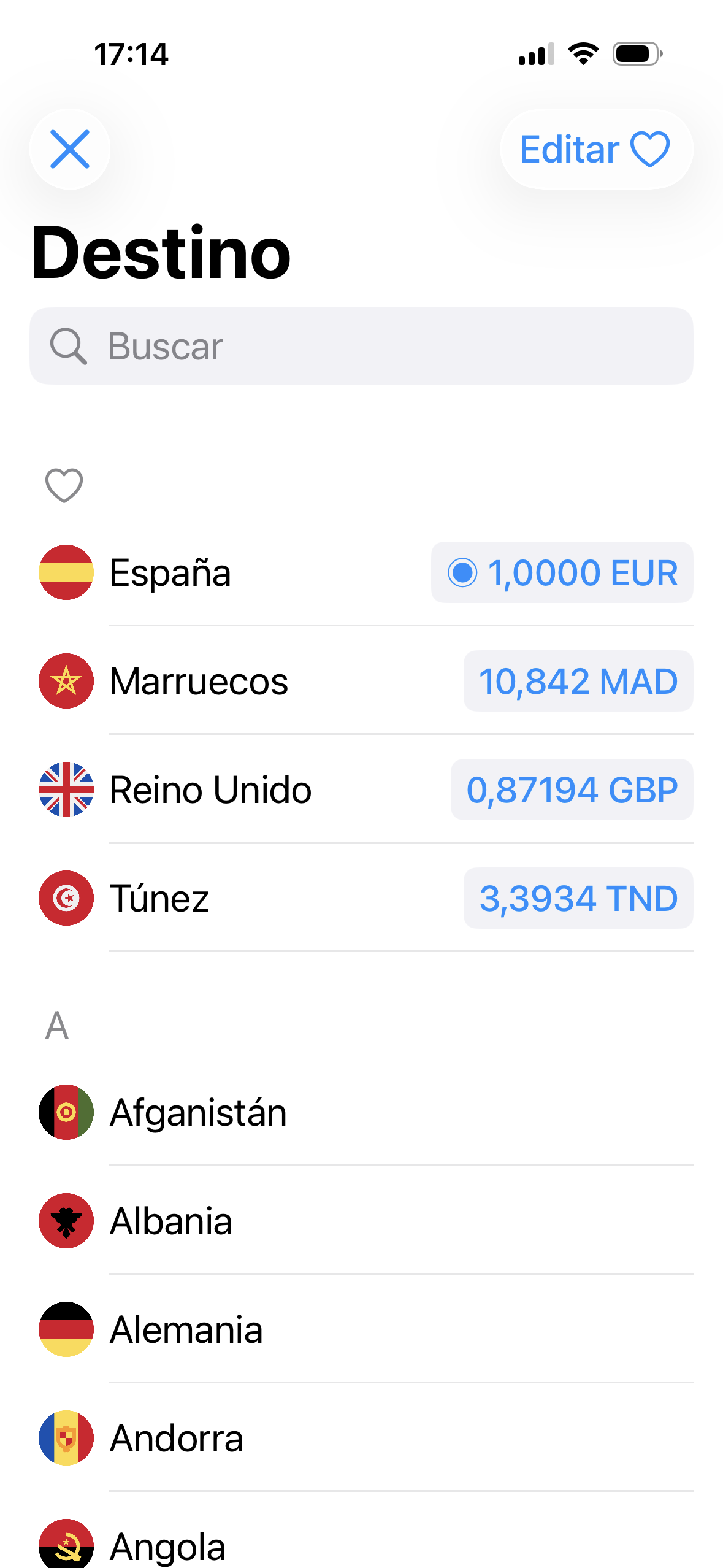Select Angola from the country list

167,1546
